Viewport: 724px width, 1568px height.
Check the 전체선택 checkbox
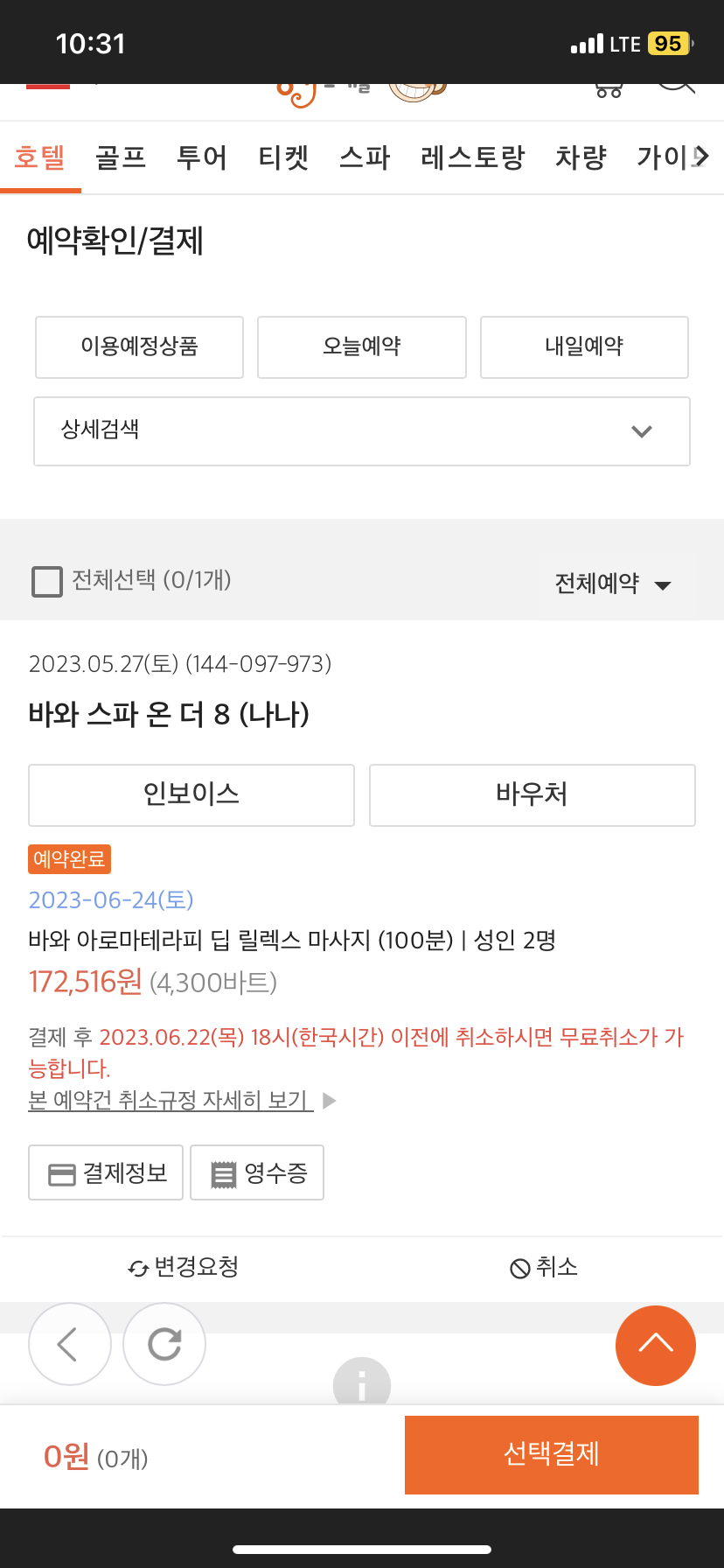pos(47,582)
